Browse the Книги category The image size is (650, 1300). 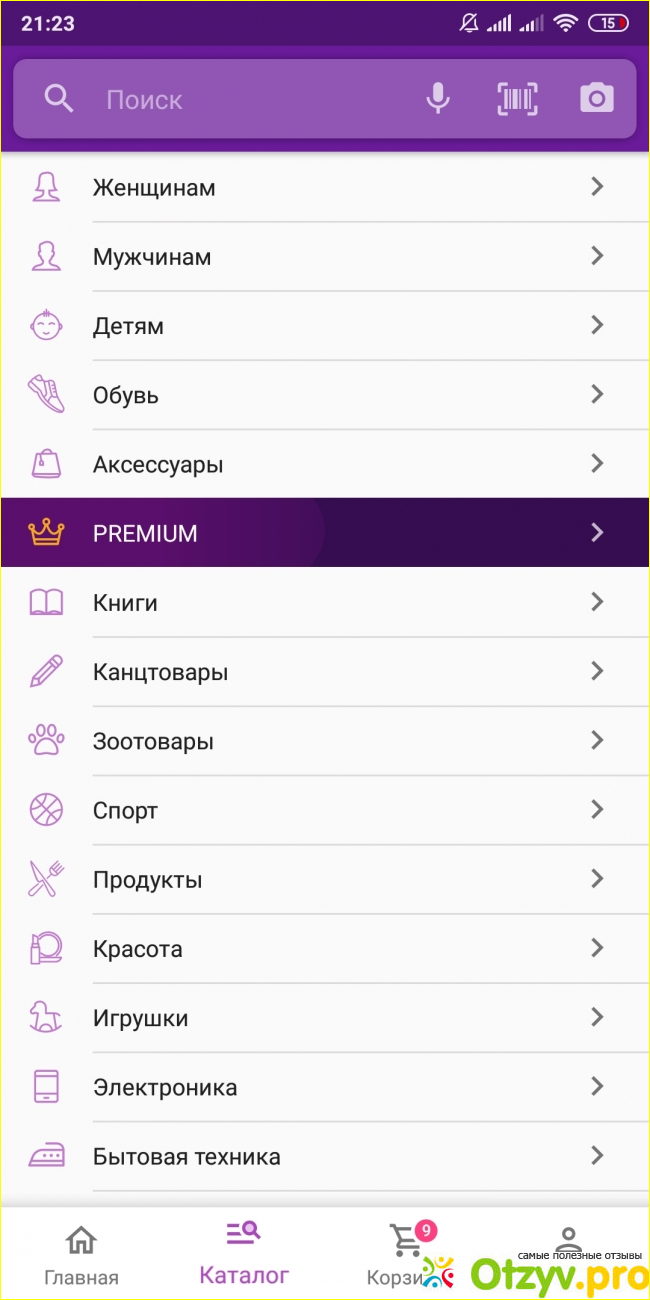pyautogui.click(x=325, y=603)
